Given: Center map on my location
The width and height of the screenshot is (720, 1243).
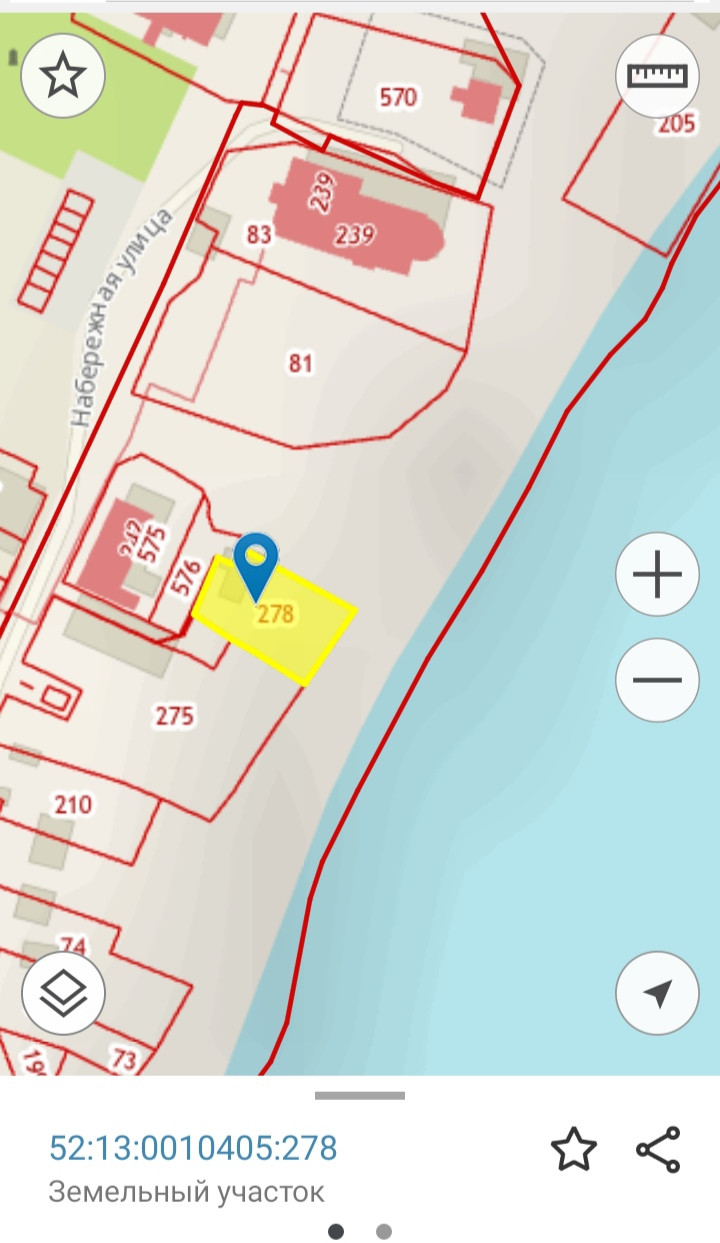Looking at the screenshot, I should coord(657,993).
